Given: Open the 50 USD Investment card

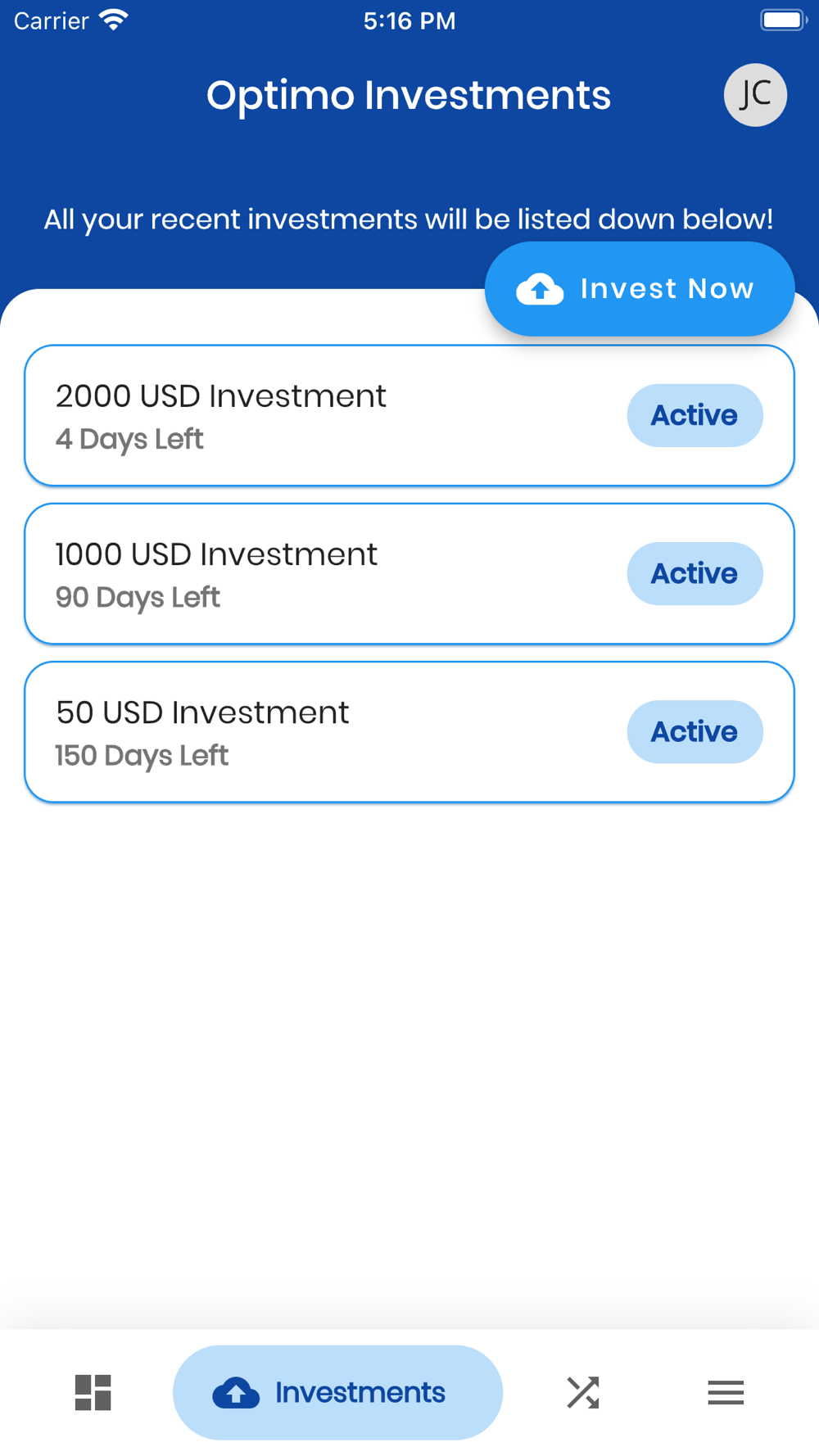Looking at the screenshot, I should click(x=328, y=732).
